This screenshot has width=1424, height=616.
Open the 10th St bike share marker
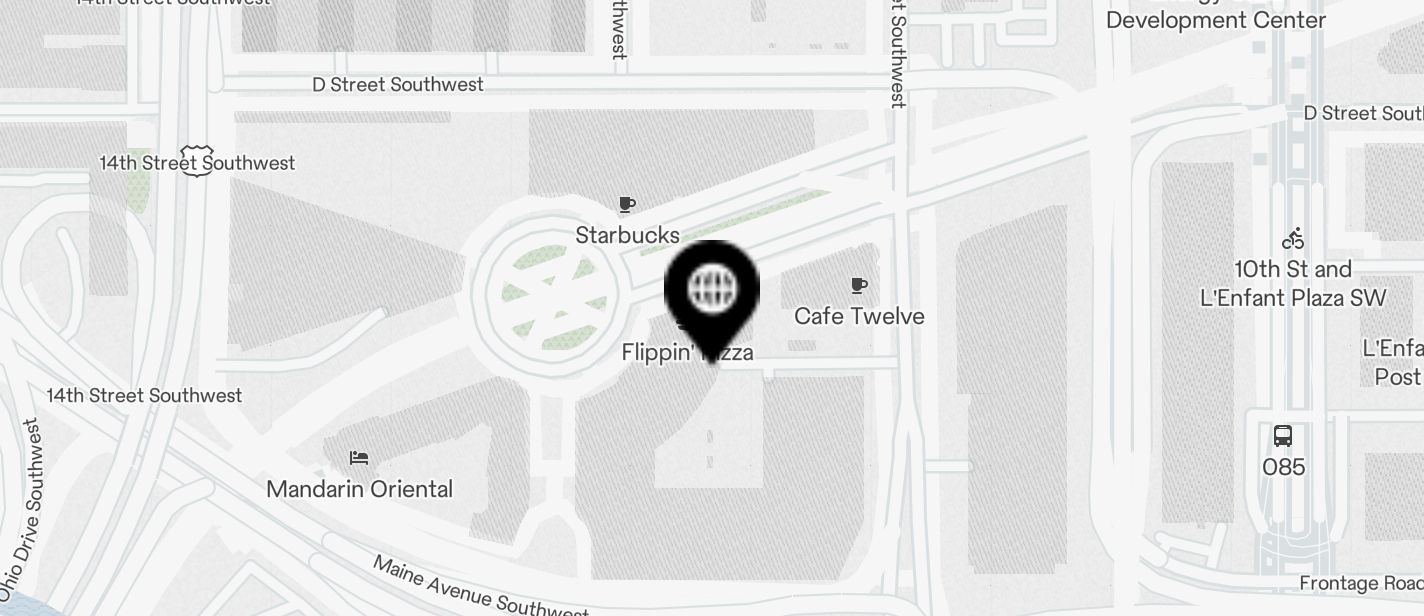click(1293, 239)
